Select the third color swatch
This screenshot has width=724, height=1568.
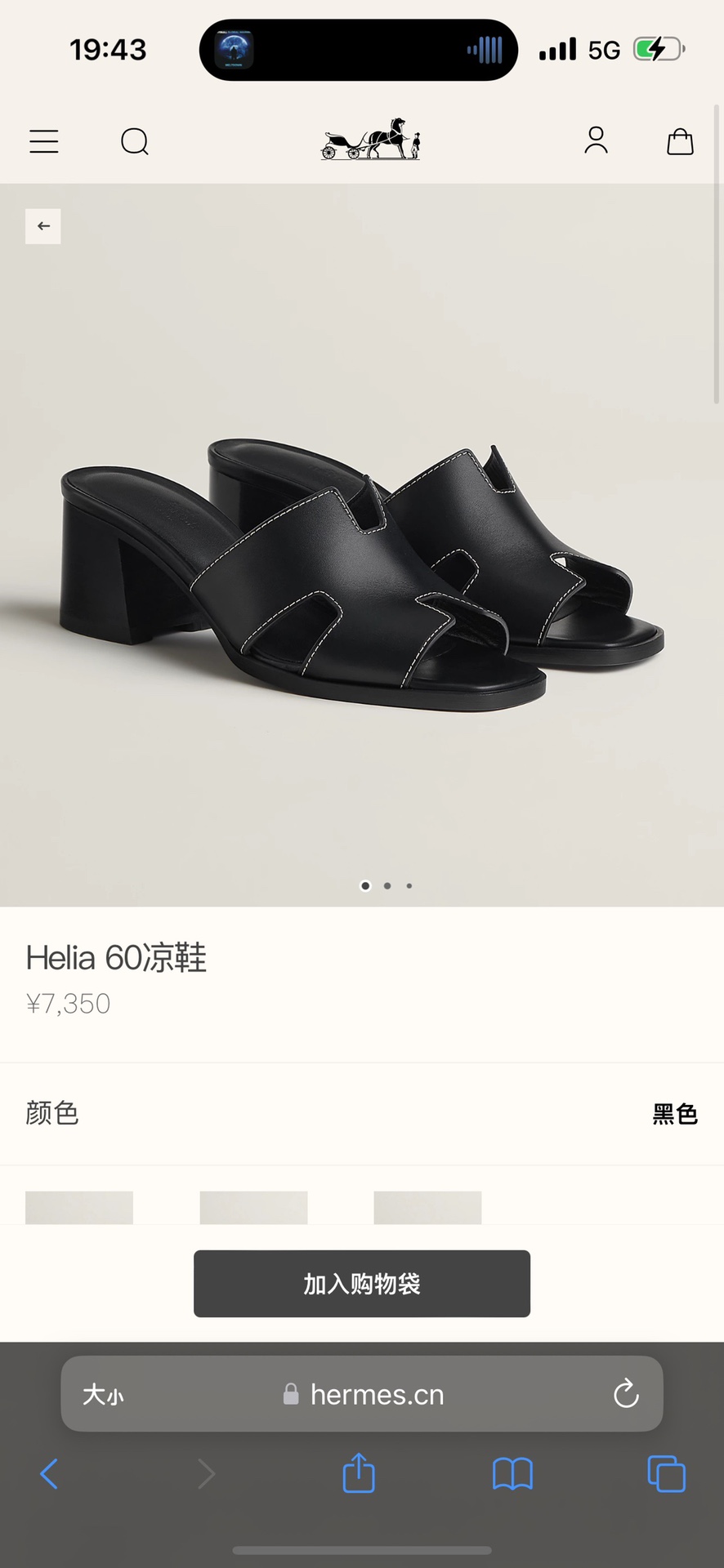tap(427, 1208)
